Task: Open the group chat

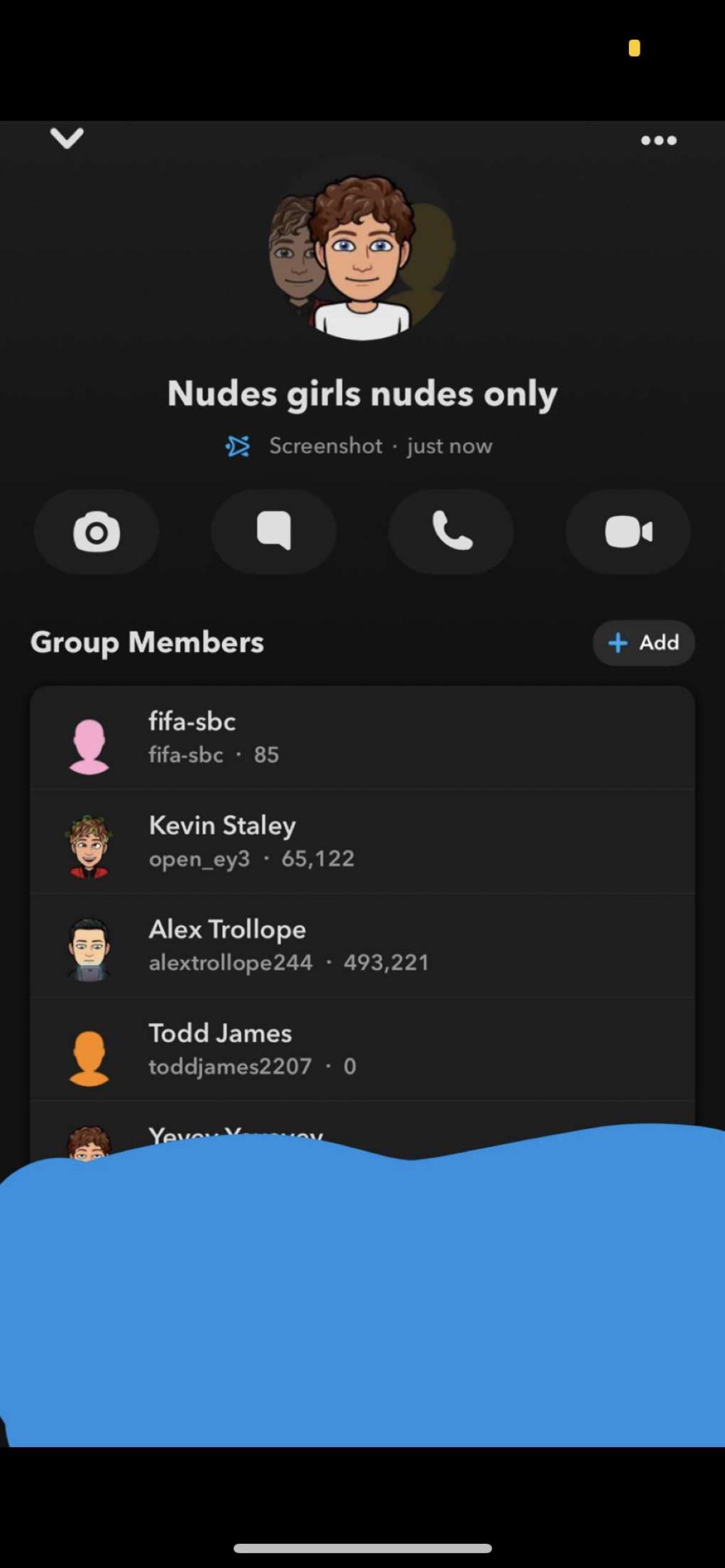Action: coord(274,532)
